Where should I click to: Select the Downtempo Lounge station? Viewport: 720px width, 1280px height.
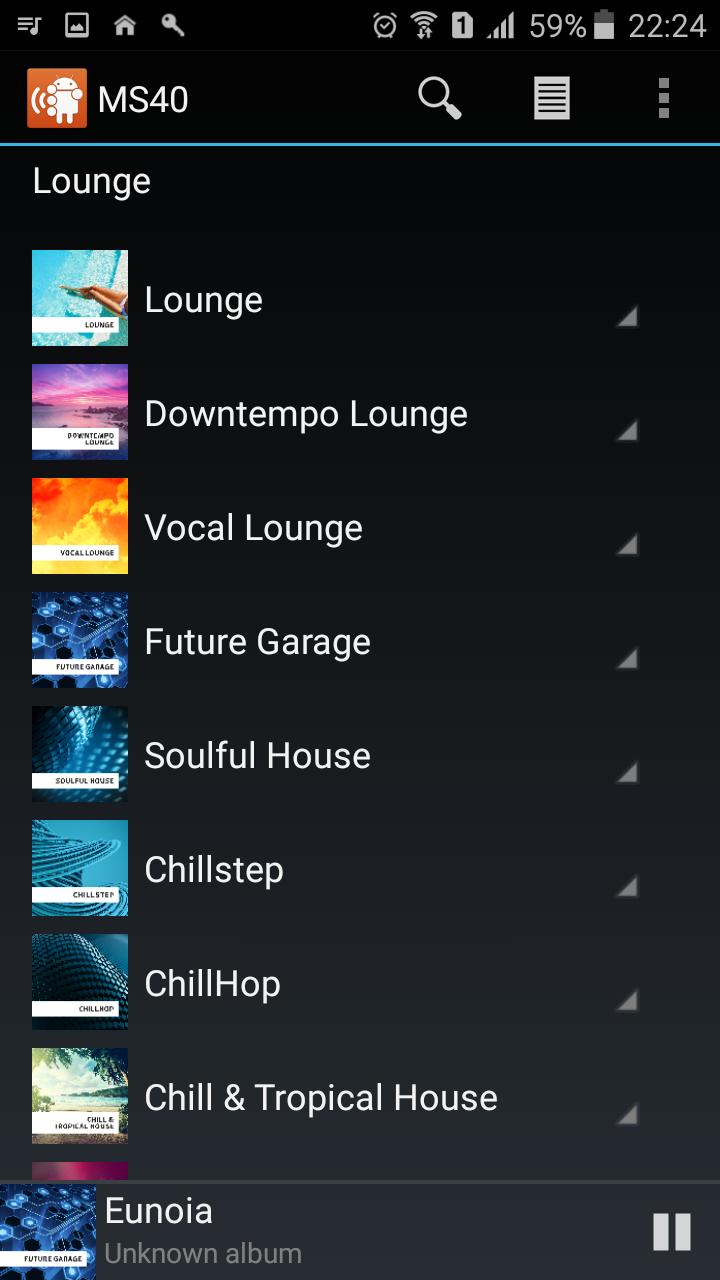(x=306, y=413)
